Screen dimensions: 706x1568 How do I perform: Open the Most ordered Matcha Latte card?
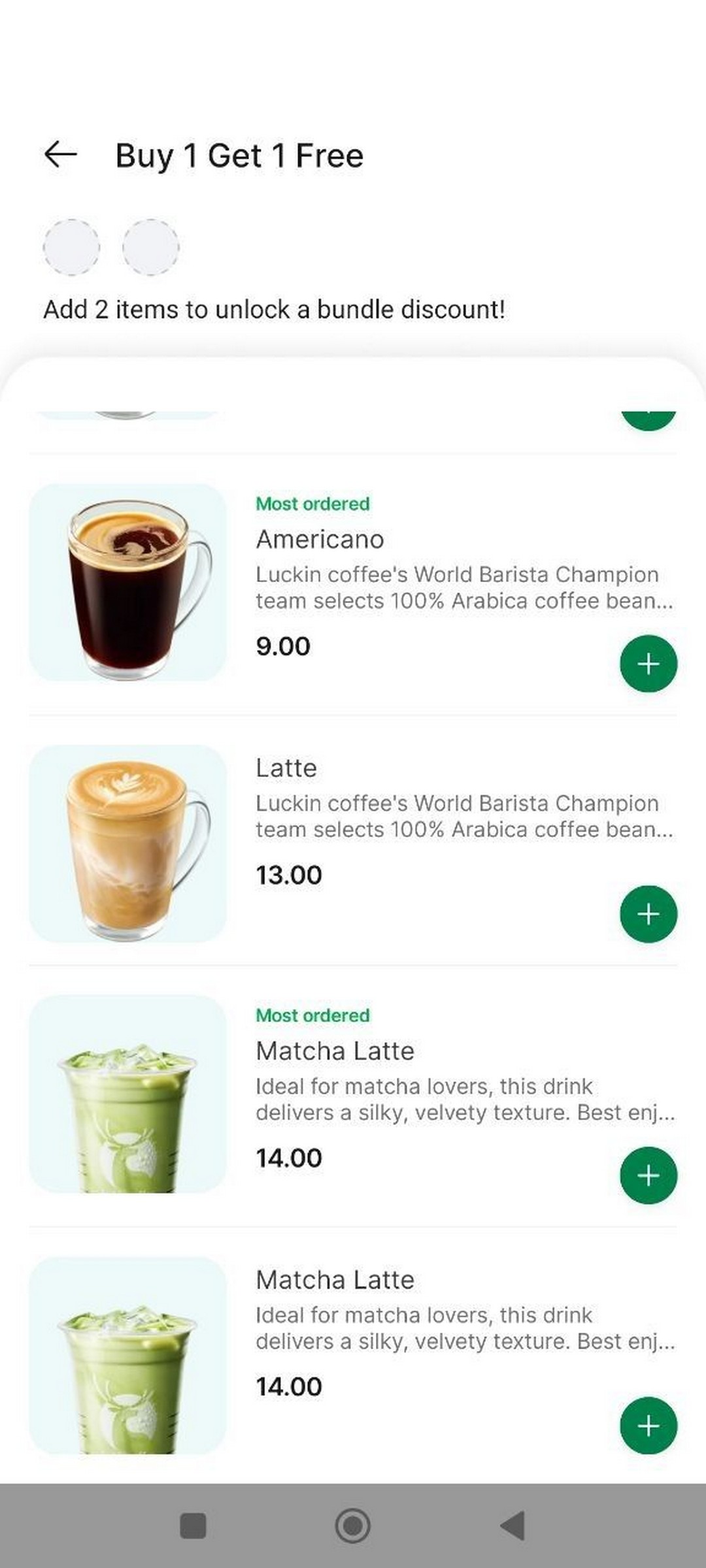(x=335, y=1051)
